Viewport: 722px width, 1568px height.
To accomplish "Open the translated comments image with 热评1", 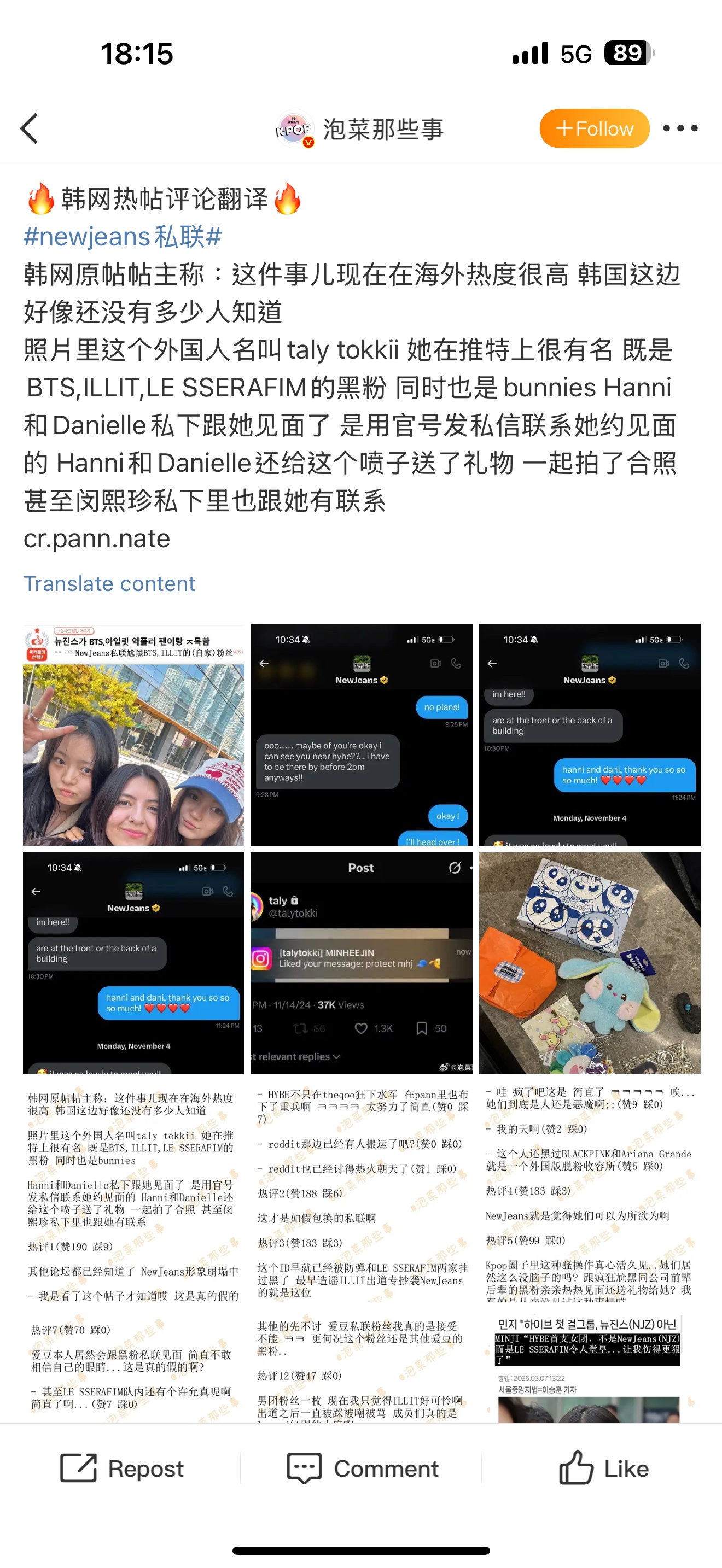I will coord(133,1191).
